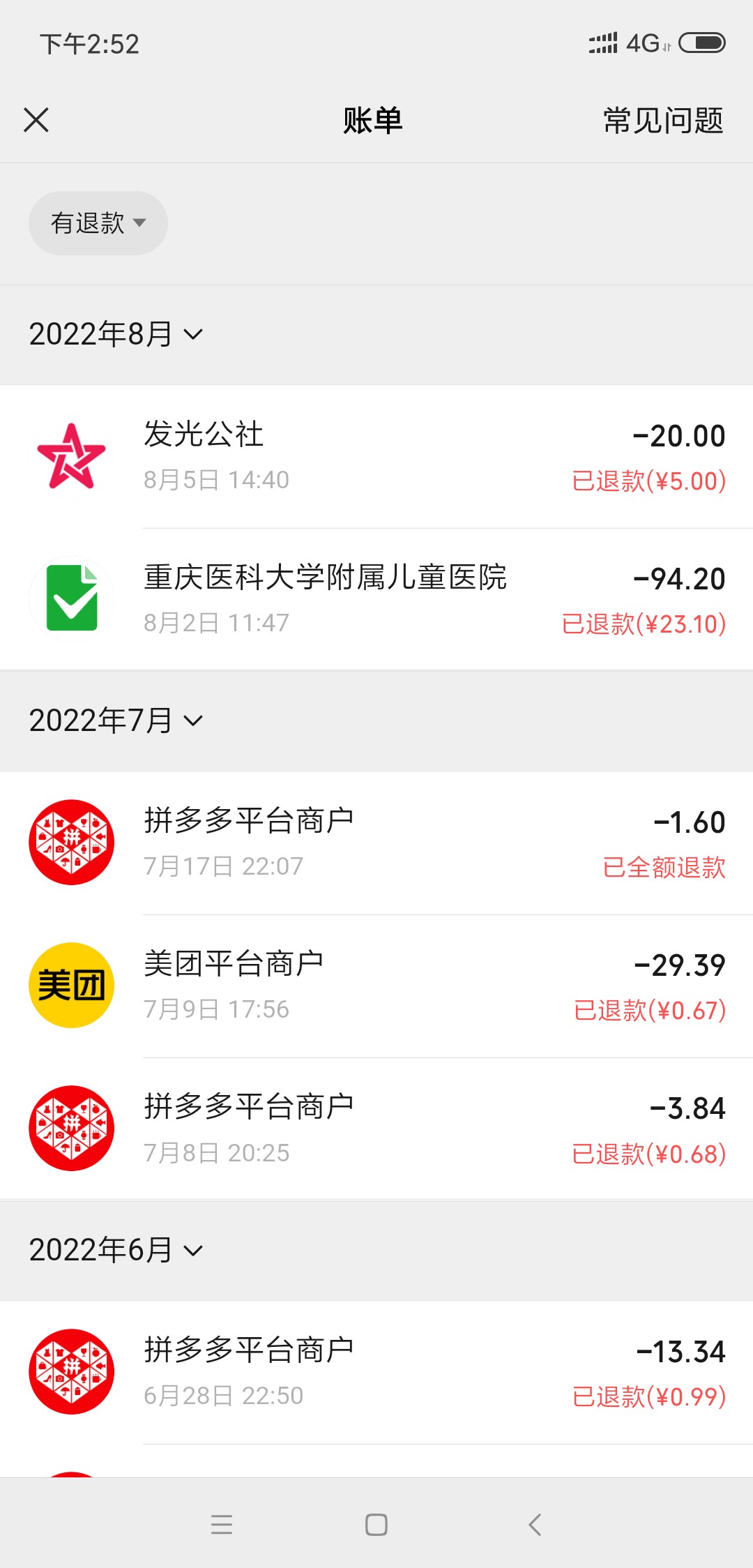Viewport: 753px width, 1568px height.
Task: Open the 有退款 filter dropdown
Action: (x=98, y=223)
